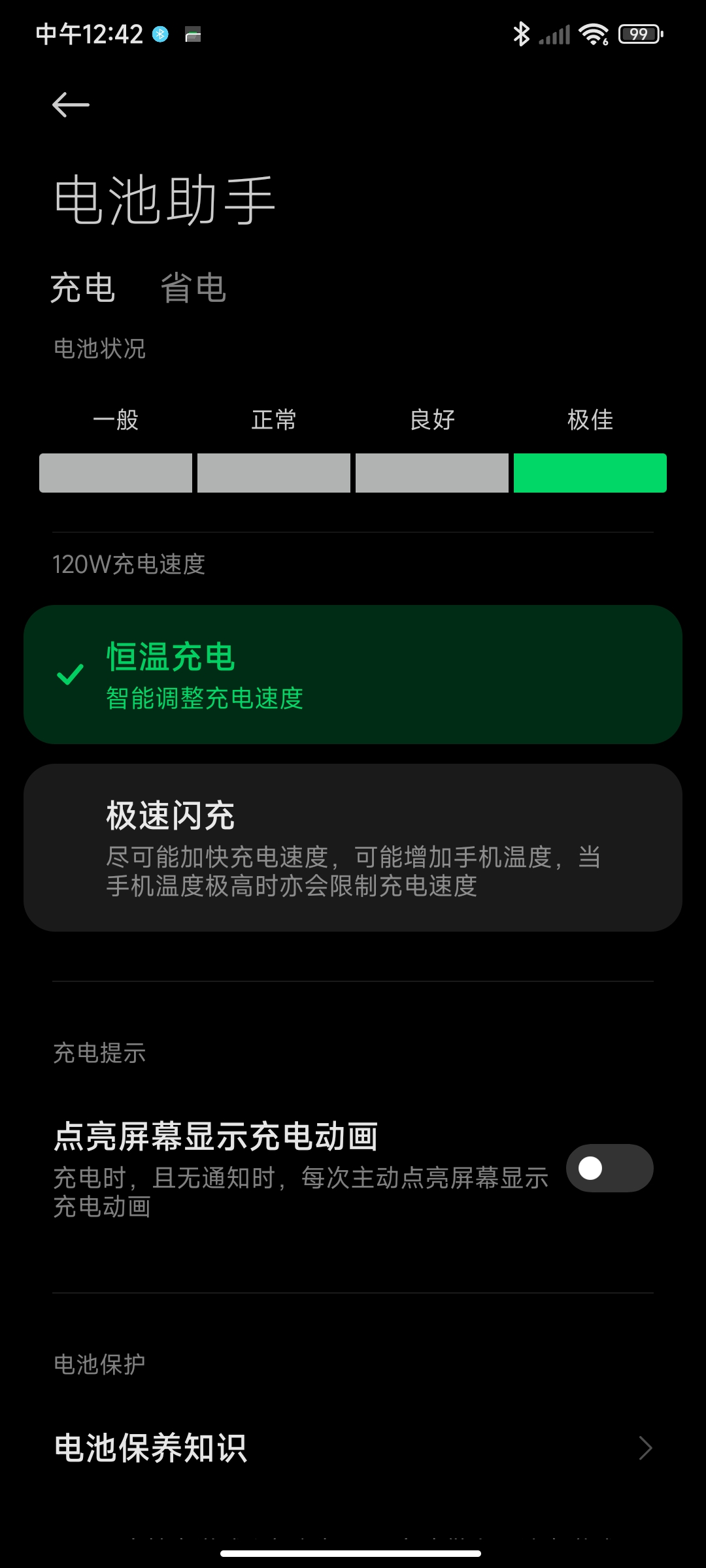706x1568 pixels.
Task: Choose 恒温充电 charging mode
Action: click(x=353, y=674)
